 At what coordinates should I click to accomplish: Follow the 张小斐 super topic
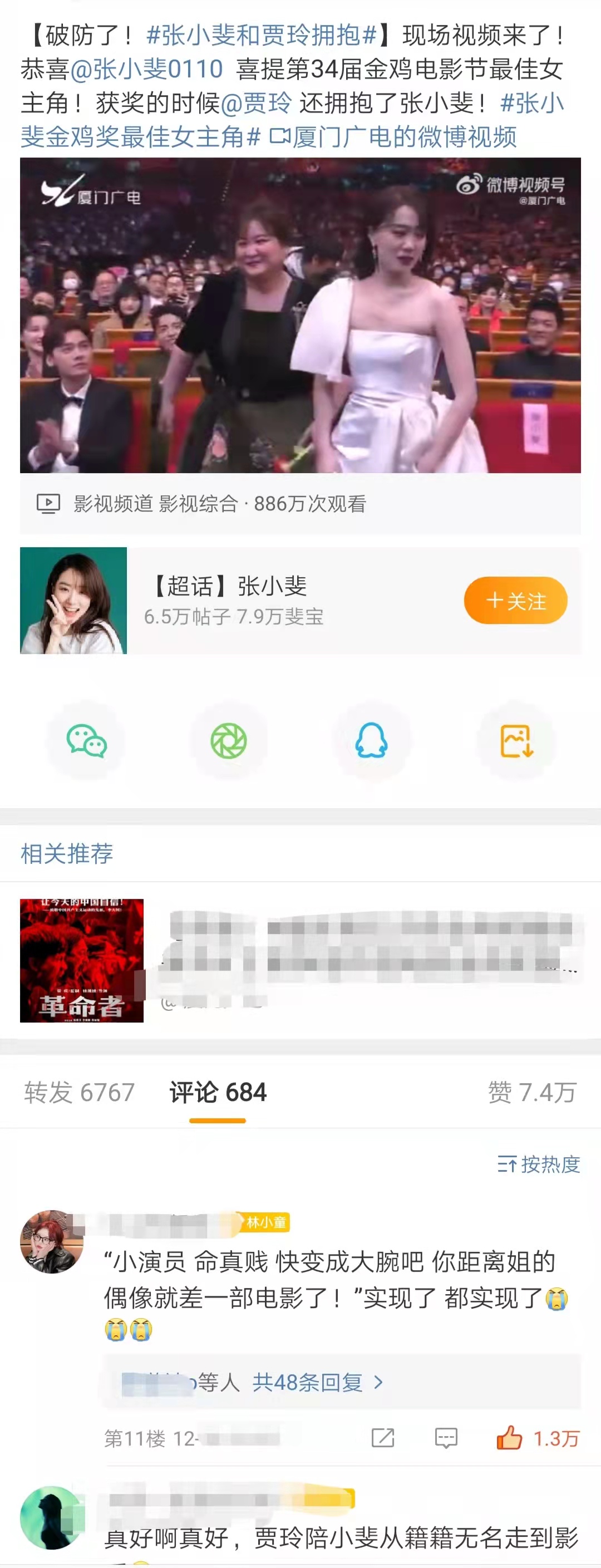515,601
